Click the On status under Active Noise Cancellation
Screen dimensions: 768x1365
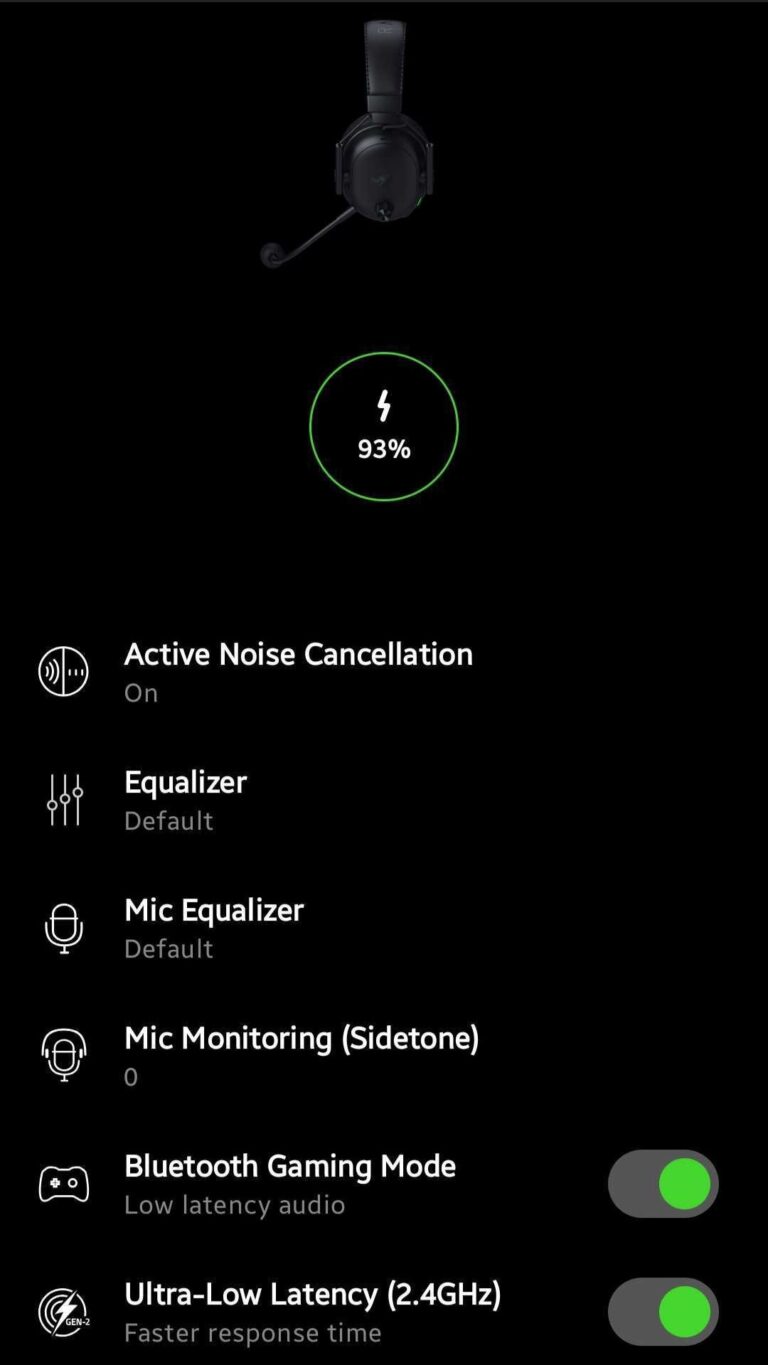tap(140, 692)
